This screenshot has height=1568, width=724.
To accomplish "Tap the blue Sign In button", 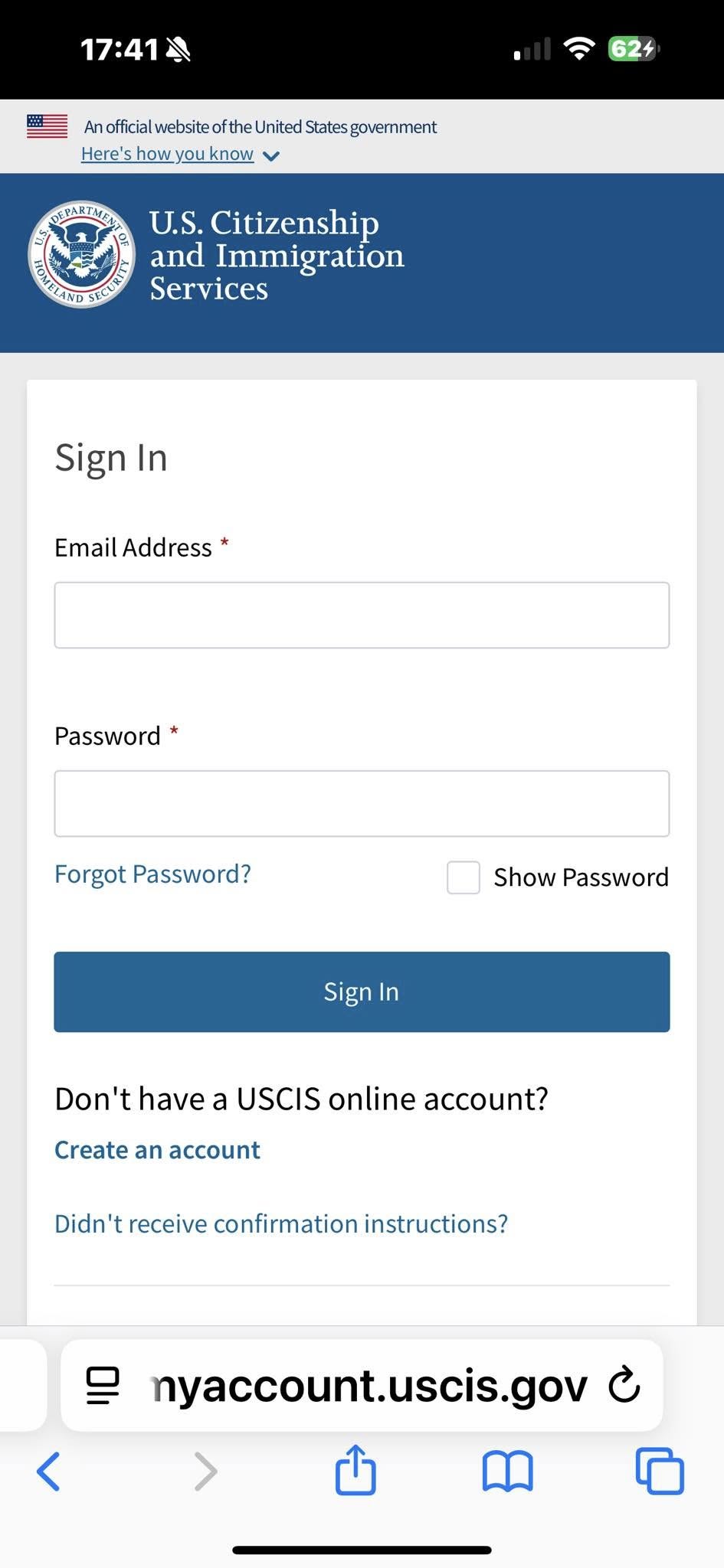I will (362, 991).
